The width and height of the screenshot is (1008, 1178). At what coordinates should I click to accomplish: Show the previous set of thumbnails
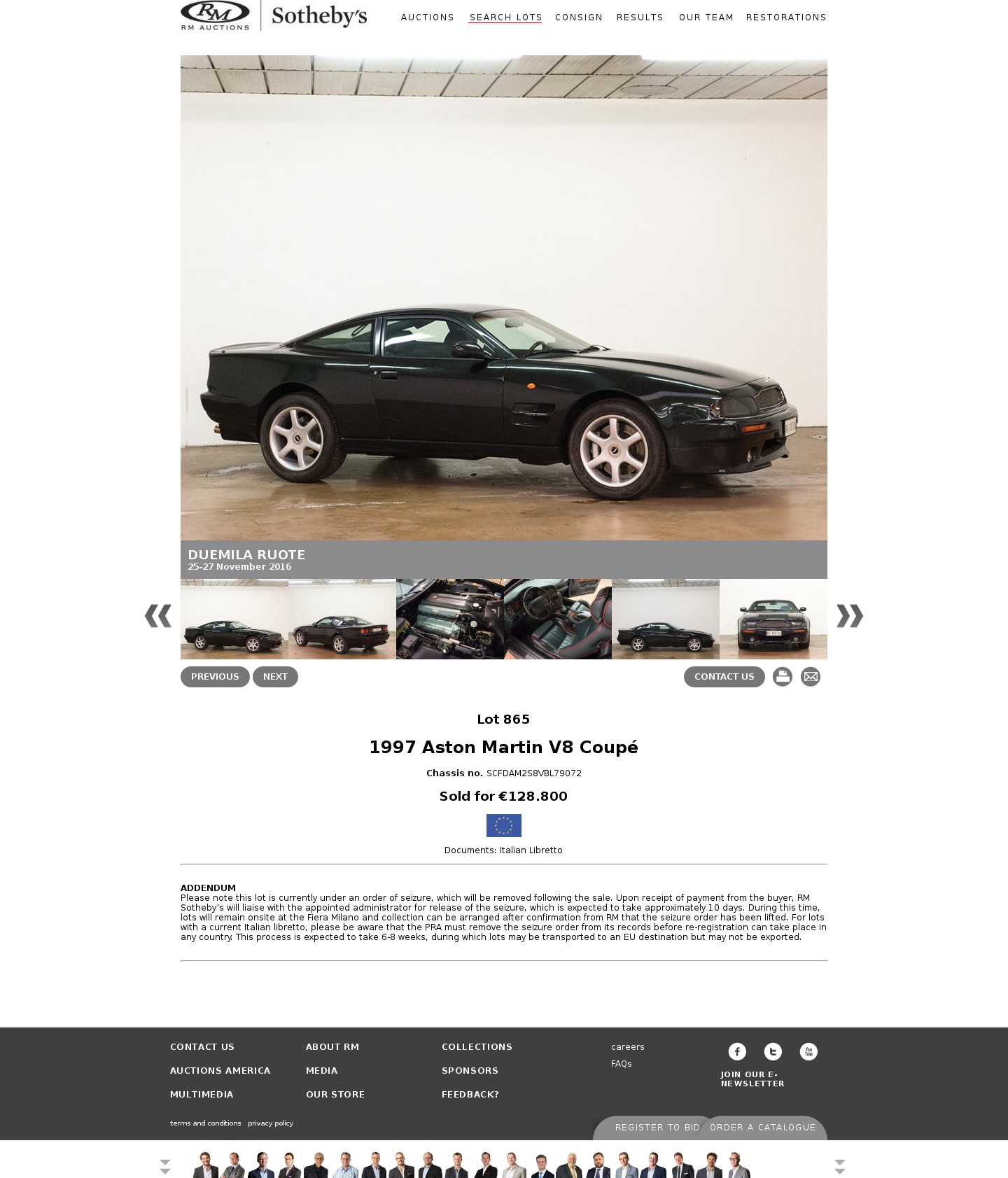point(158,616)
